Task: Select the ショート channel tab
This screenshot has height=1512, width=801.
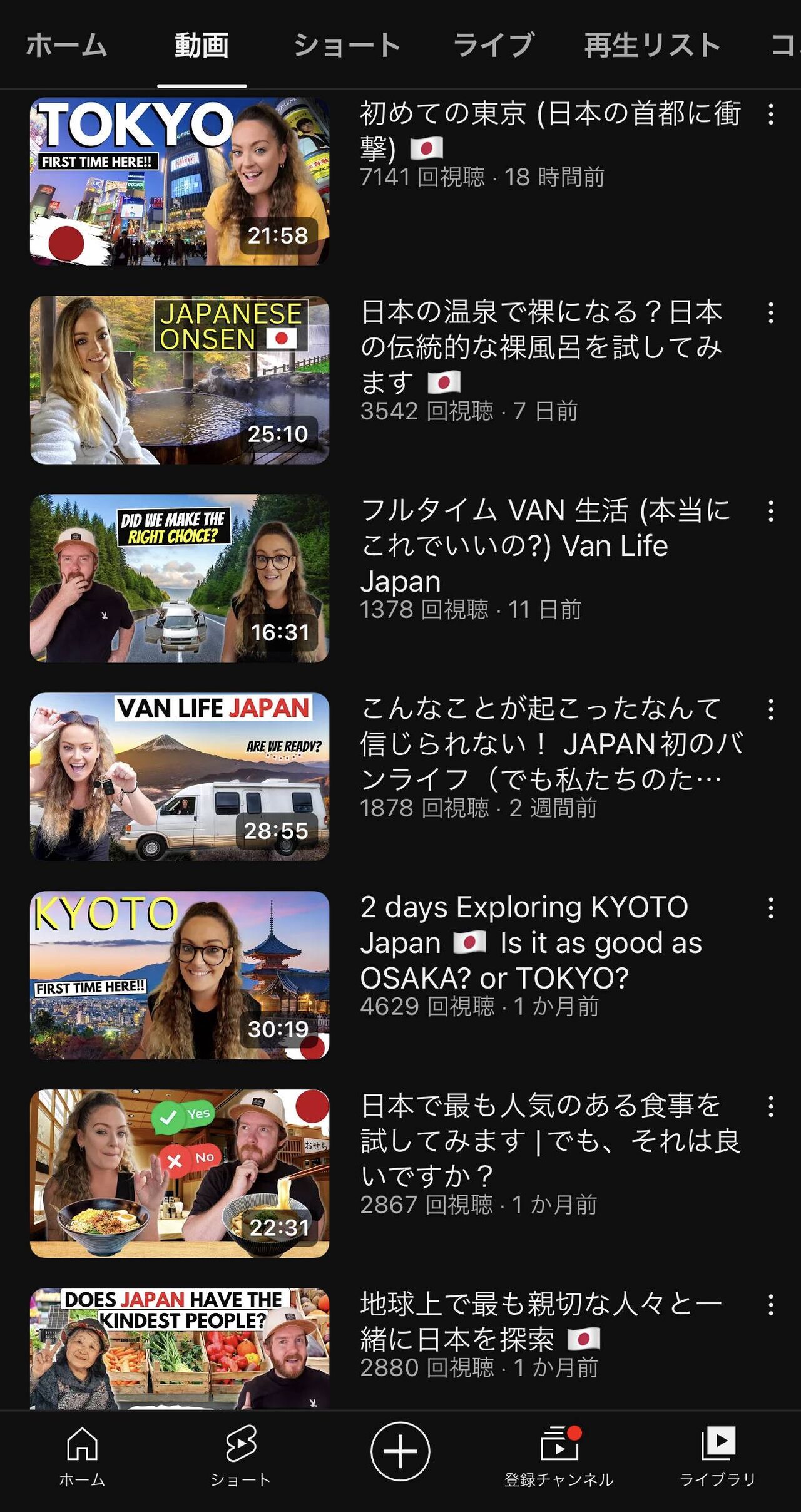Action: 347,46
